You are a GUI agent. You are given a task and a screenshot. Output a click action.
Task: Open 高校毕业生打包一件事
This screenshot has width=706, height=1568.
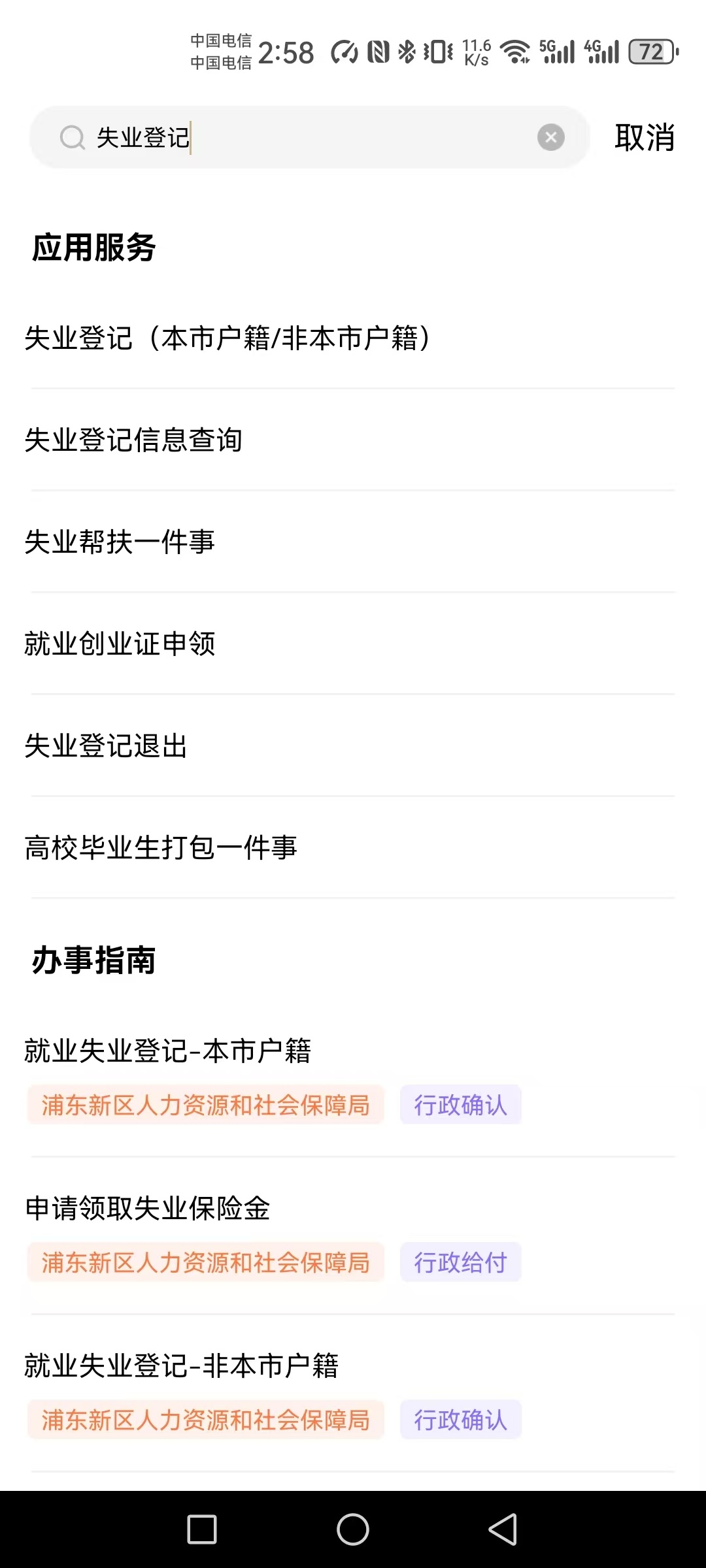pyautogui.click(x=161, y=847)
